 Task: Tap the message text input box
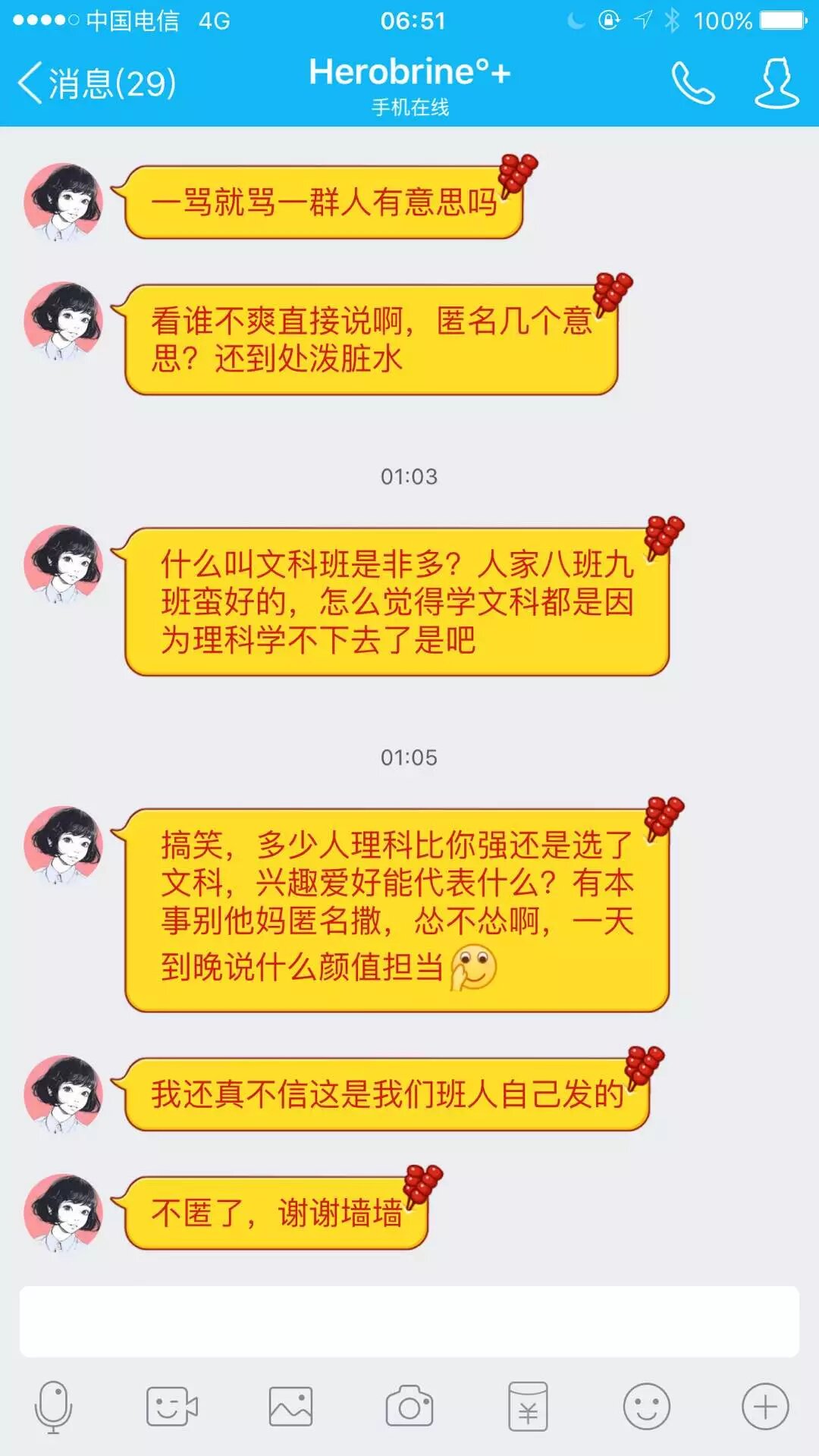(x=409, y=1321)
